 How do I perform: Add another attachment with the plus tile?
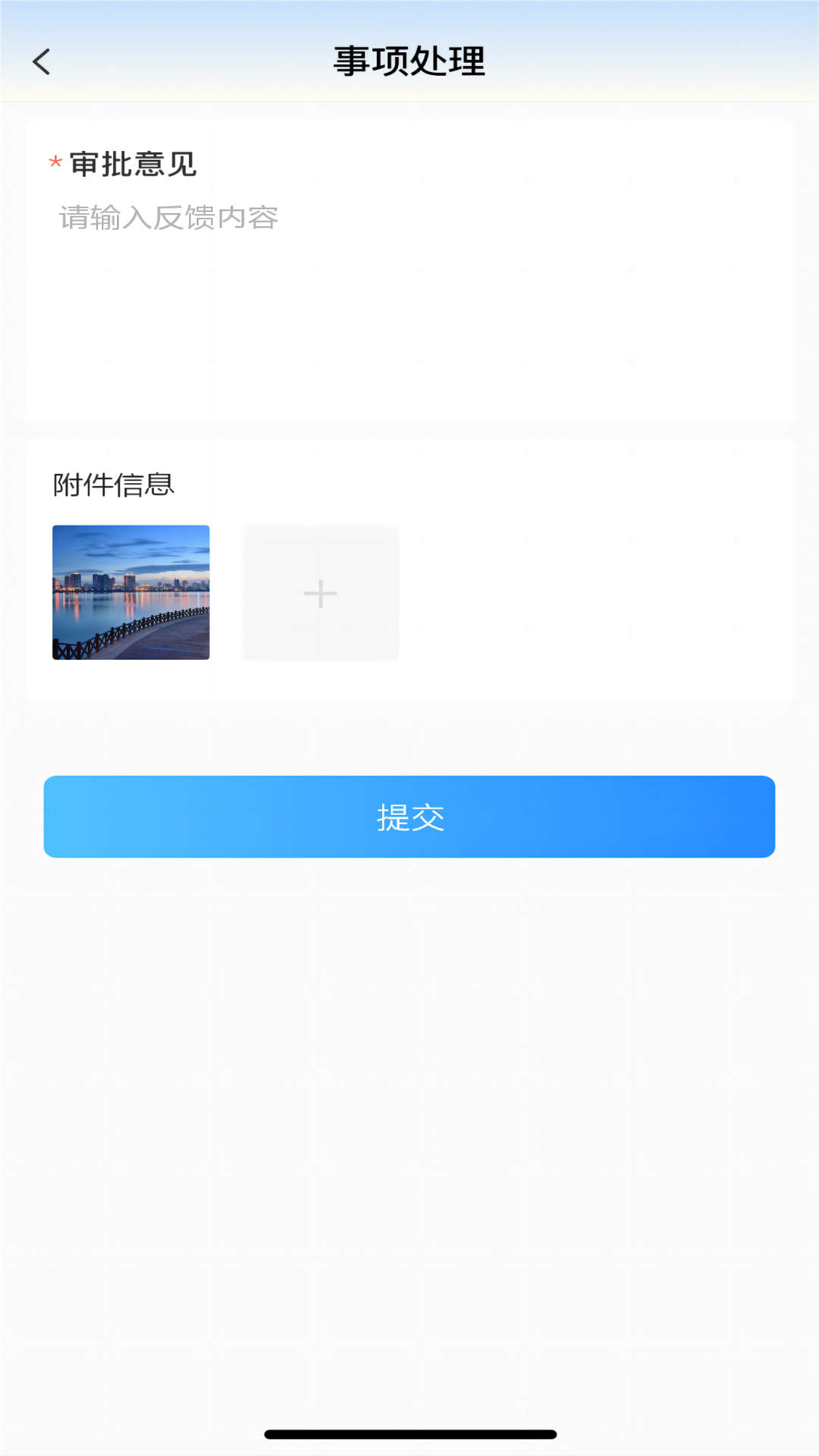pyautogui.click(x=320, y=593)
